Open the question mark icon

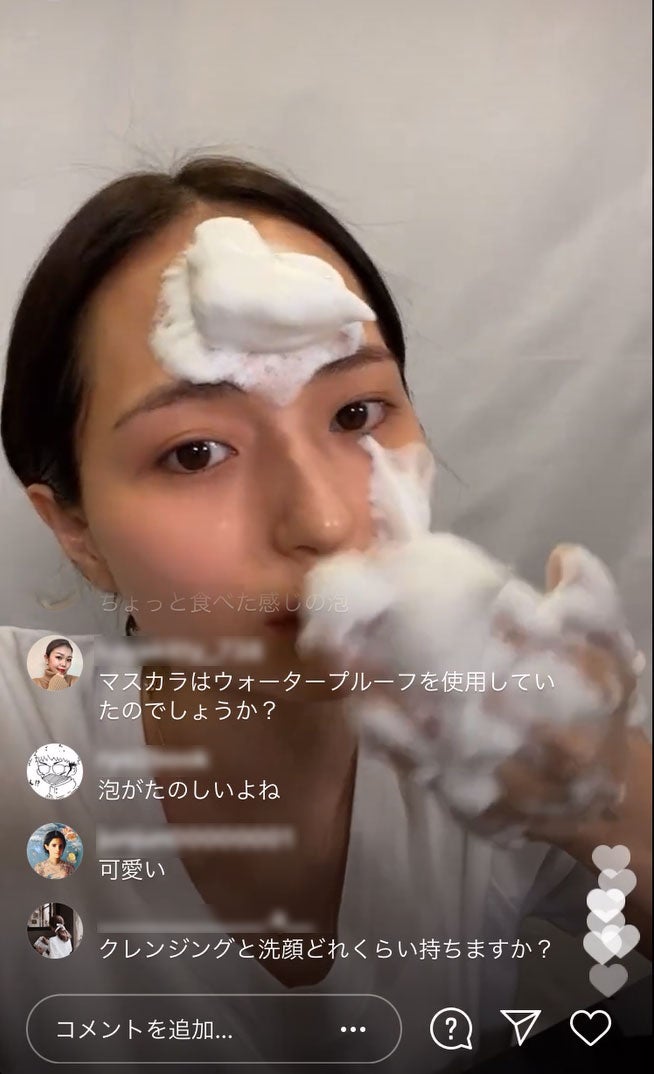click(451, 1027)
